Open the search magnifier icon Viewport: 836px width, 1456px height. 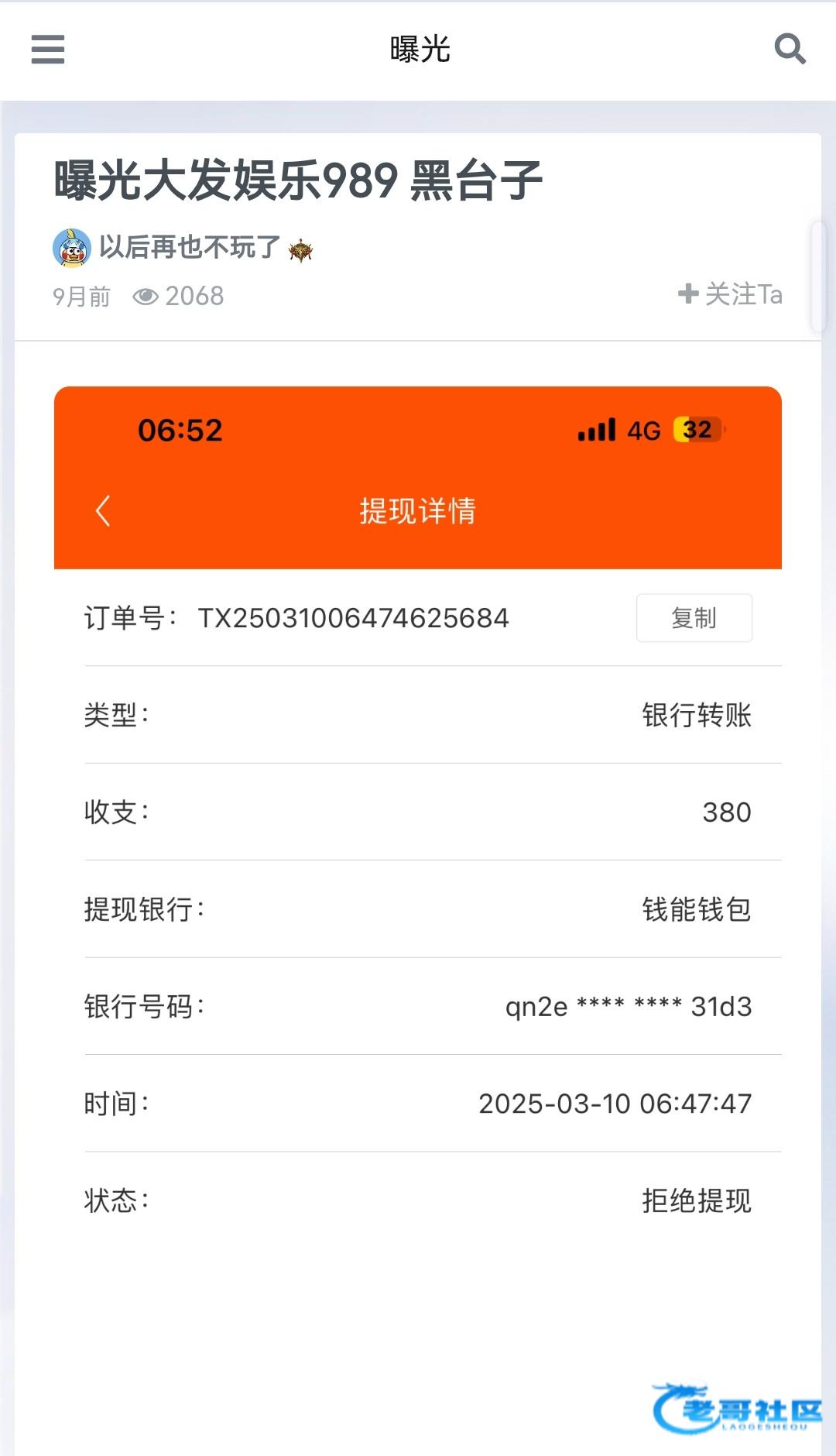pos(790,50)
